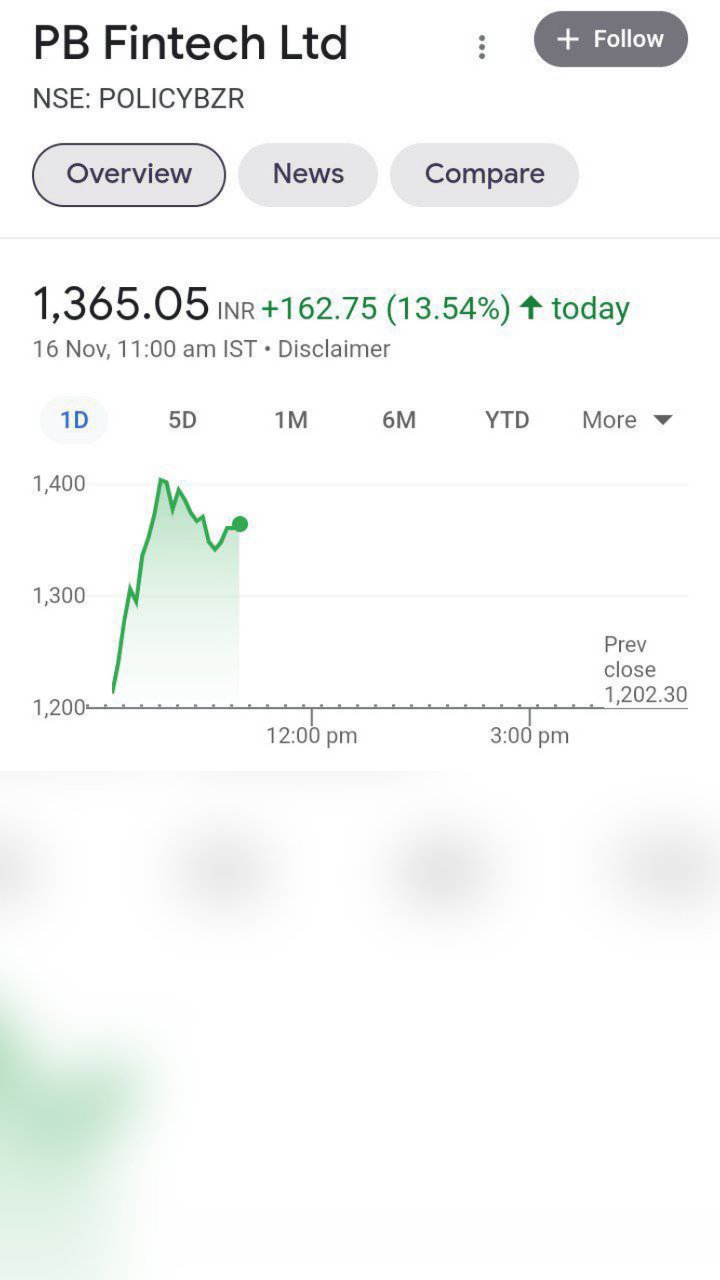View the 6M chart range
Screen dimensions: 720x1280
click(398, 420)
